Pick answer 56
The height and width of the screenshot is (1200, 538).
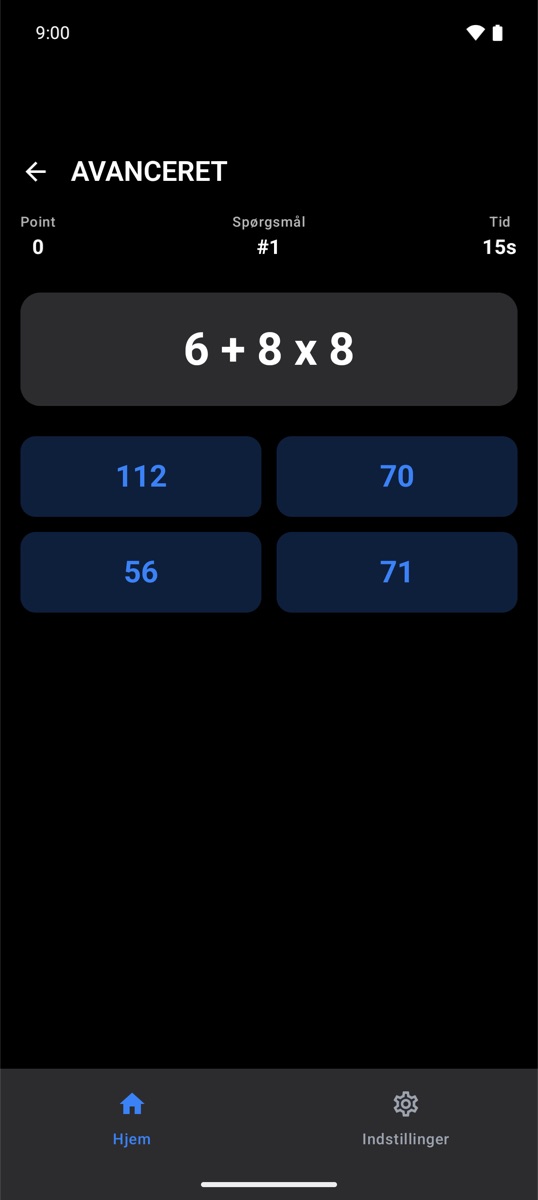point(141,572)
